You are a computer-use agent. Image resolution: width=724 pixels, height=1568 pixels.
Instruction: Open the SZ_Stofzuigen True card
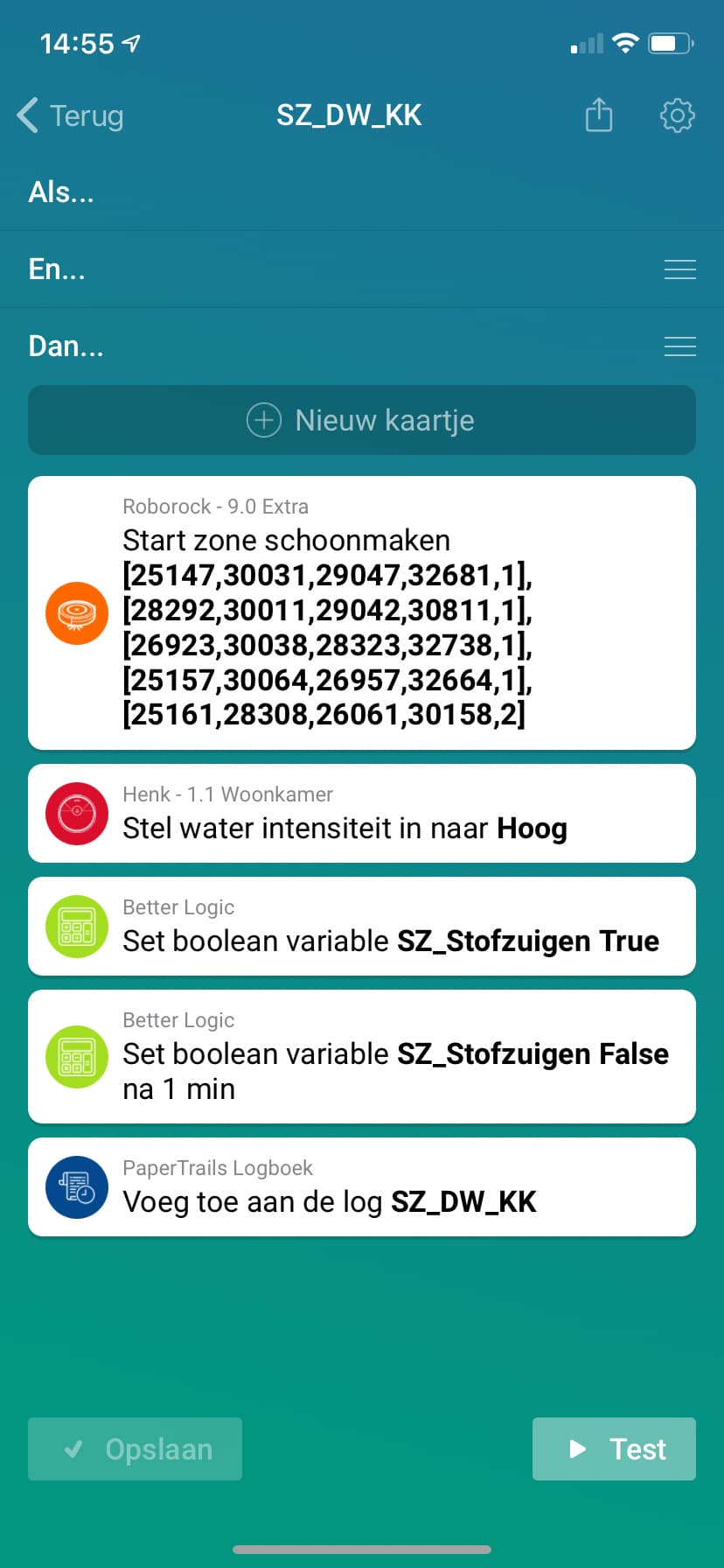362,926
